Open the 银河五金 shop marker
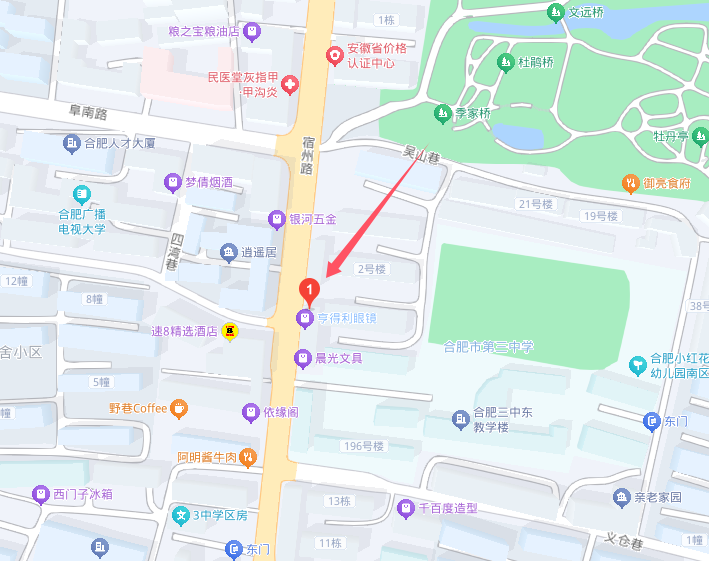The height and width of the screenshot is (561, 709). (x=276, y=219)
